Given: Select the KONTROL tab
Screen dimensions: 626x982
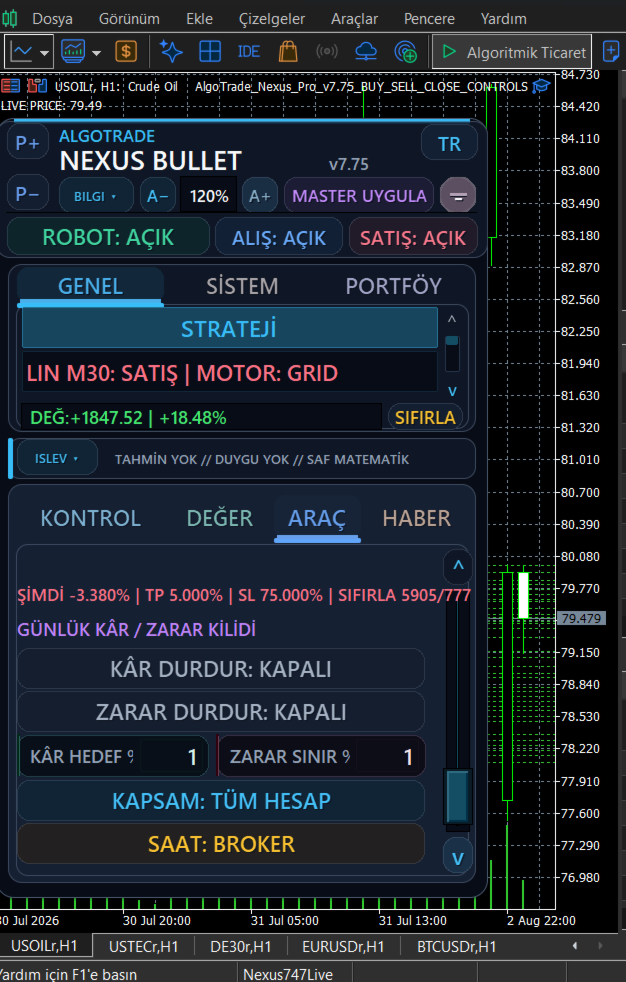Looking at the screenshot, I should [91, 518].
